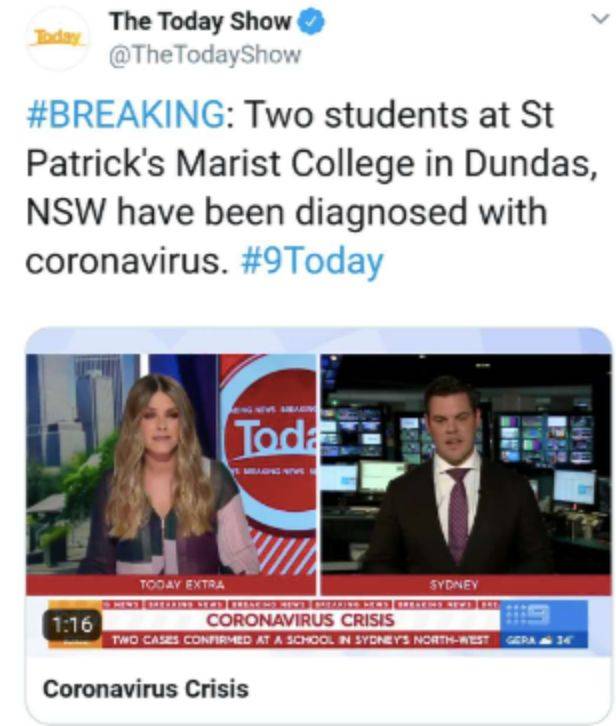Open the @TheTodayShow account name
The width and height of the screenshot is (616, 726).
203,56
